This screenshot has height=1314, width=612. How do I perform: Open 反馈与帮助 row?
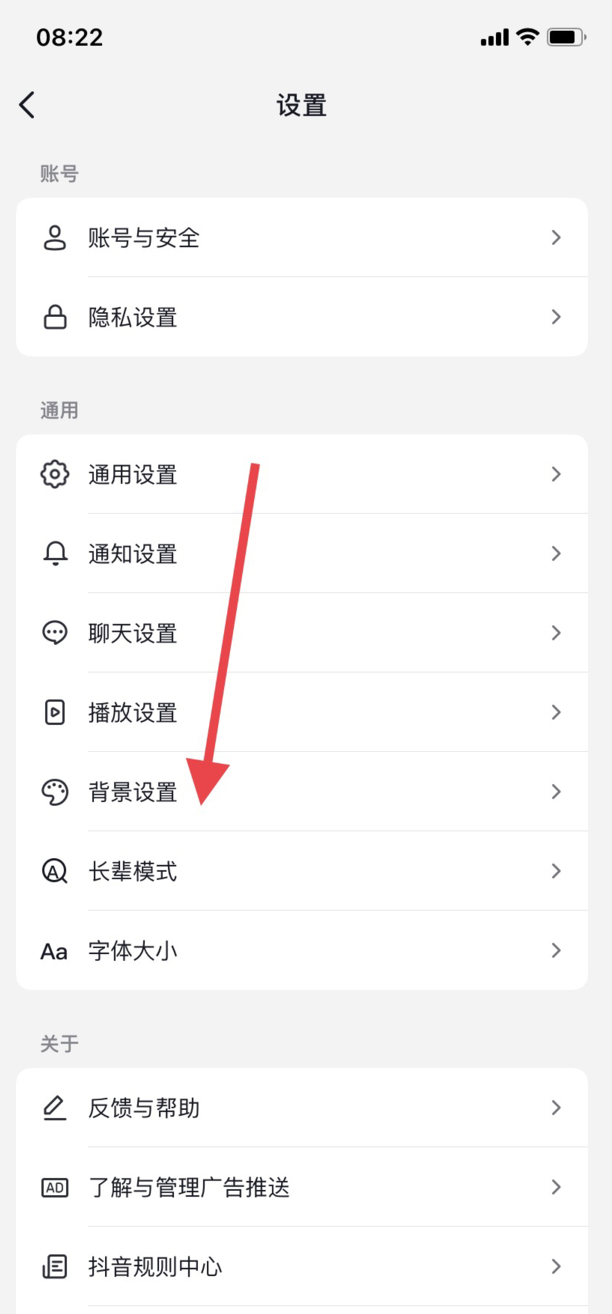300,1108
